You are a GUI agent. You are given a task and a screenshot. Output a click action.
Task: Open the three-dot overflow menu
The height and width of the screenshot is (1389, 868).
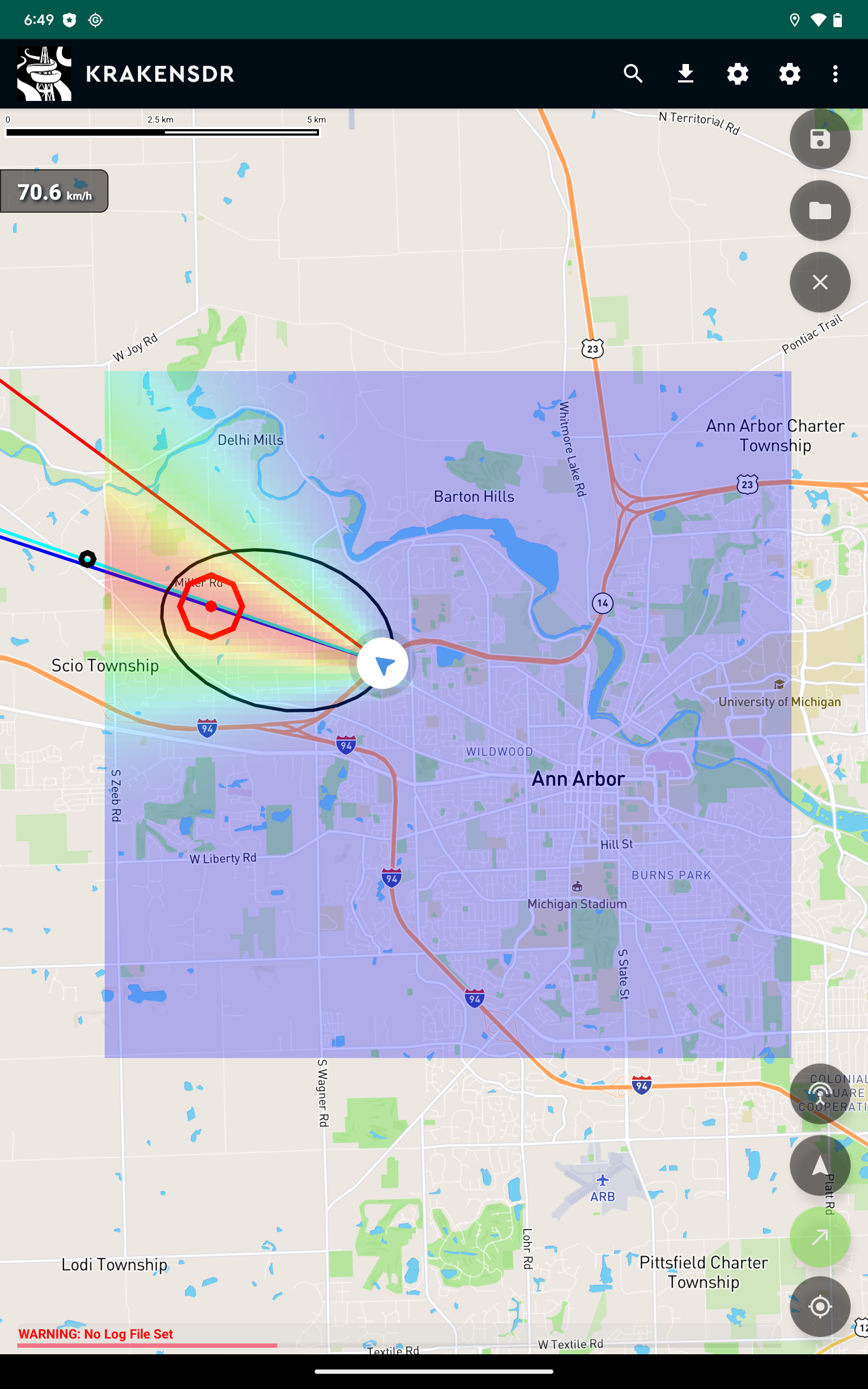click(835, 73)
